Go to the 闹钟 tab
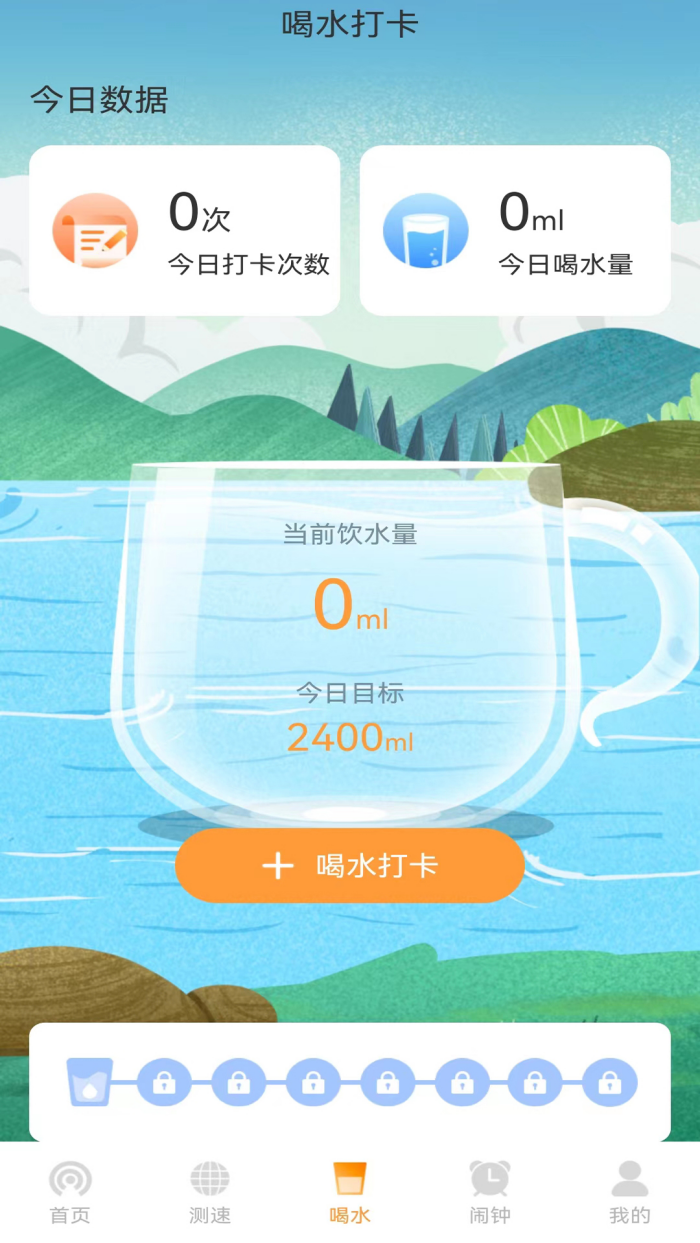The width and height of the screenshot is (700, 1243). [490, 1192]
